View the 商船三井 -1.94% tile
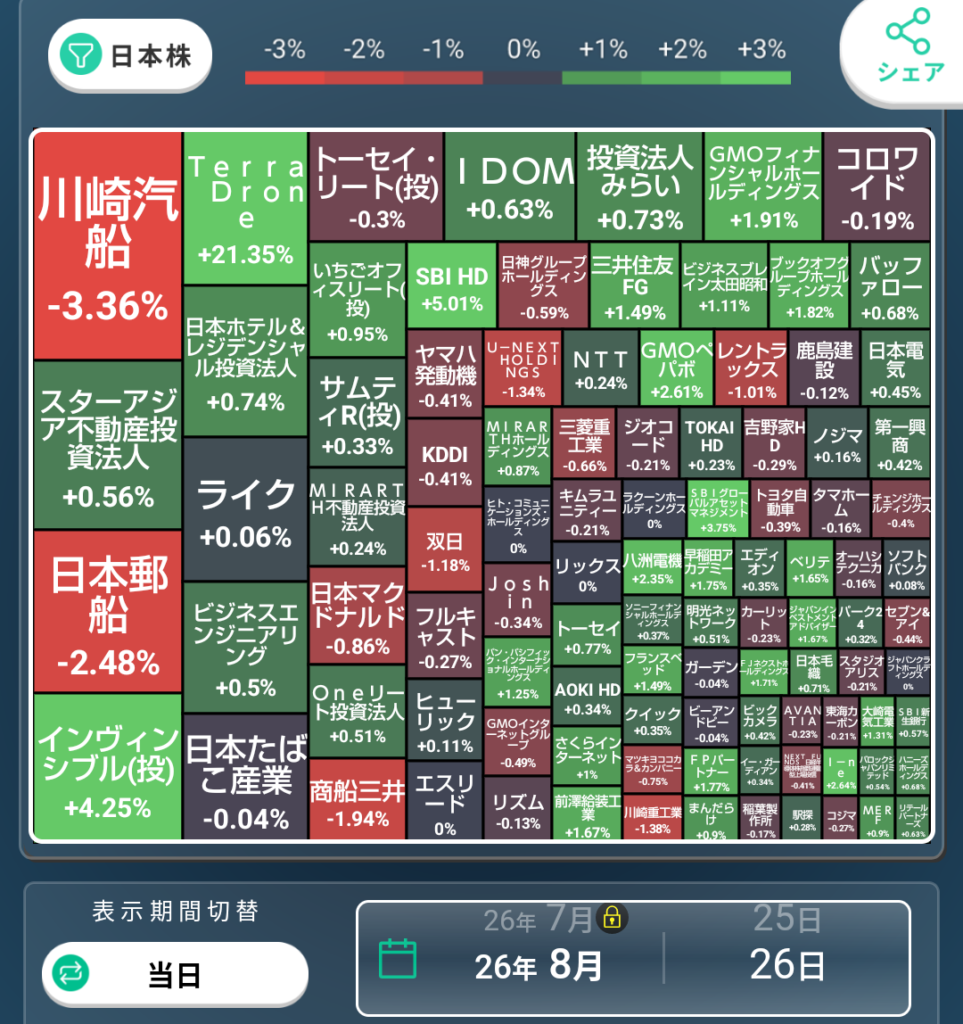 point(357,799)
